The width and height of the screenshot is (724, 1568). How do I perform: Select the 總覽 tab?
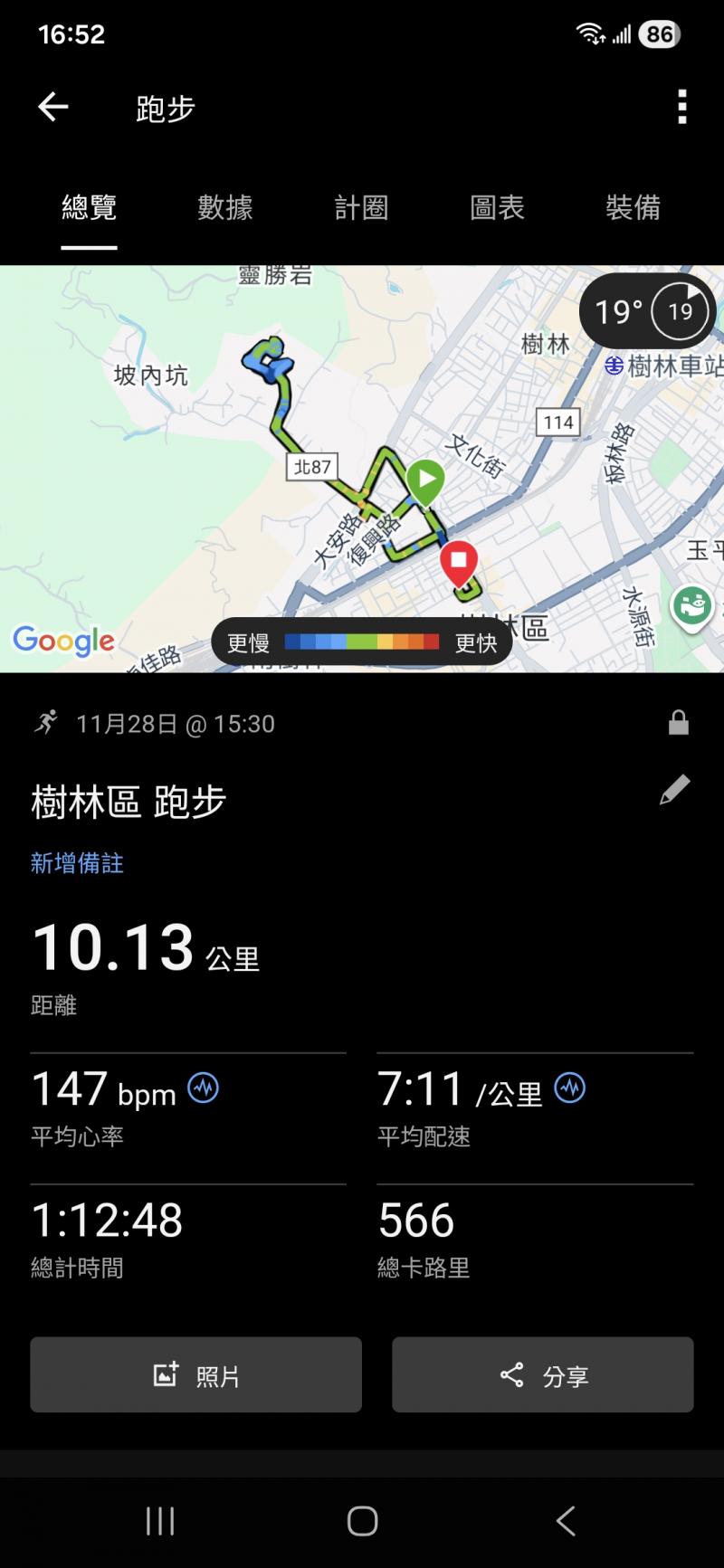point(89,208)
